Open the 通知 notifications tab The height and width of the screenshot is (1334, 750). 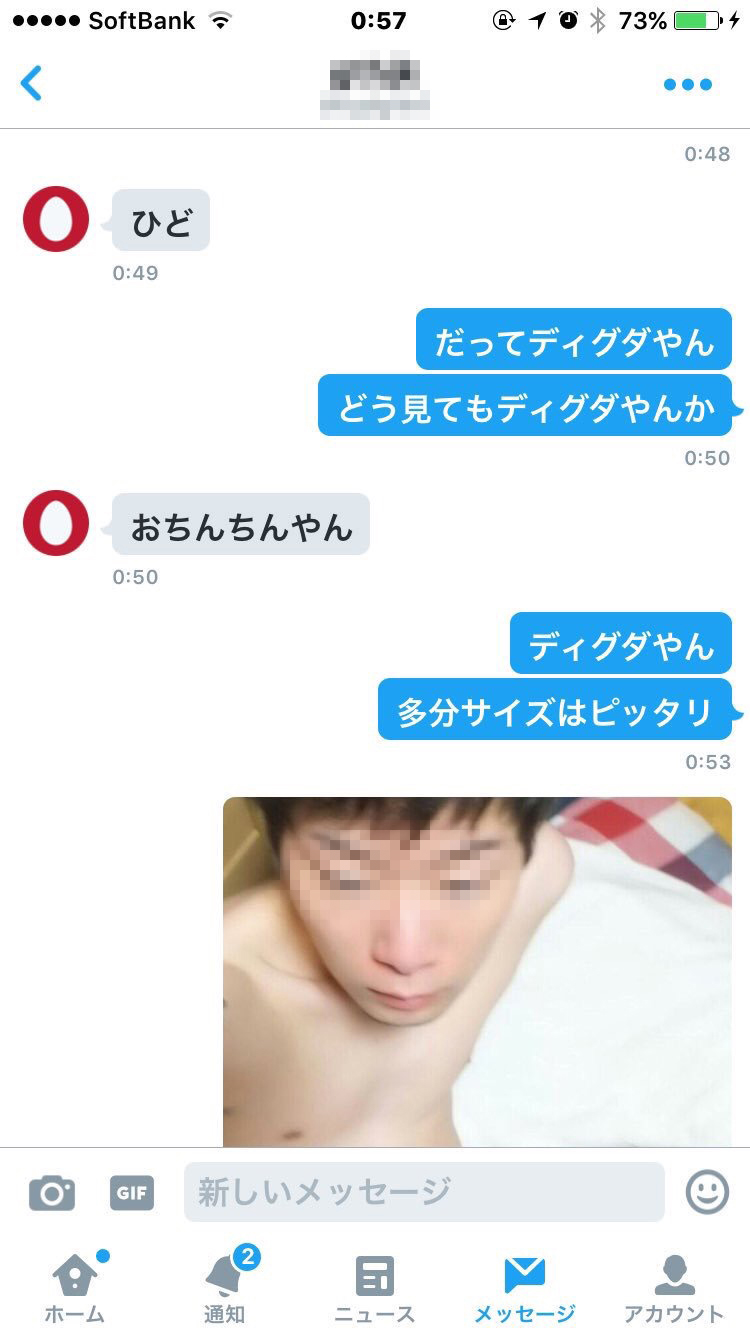point(225,1288)
